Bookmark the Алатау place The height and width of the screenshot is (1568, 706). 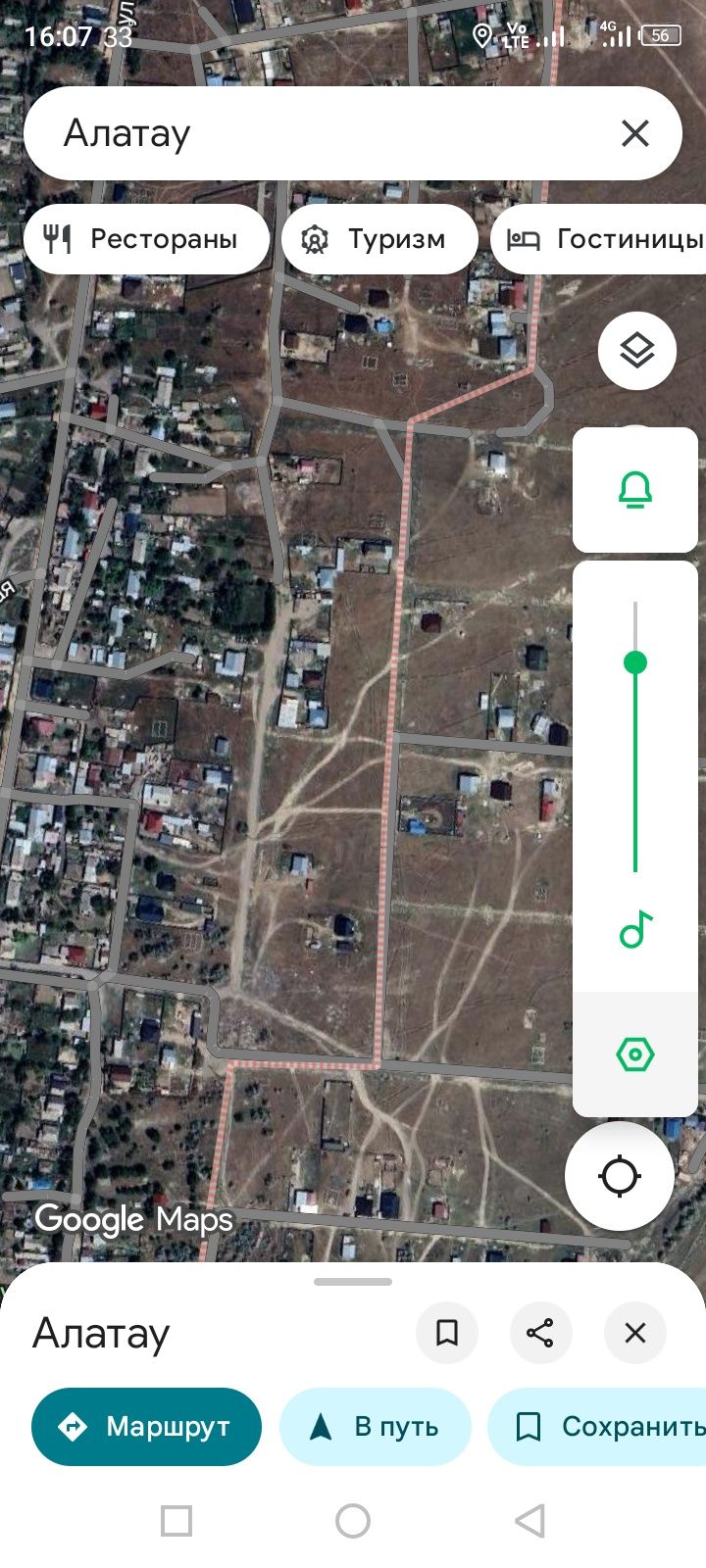[x=447, y=1333]
